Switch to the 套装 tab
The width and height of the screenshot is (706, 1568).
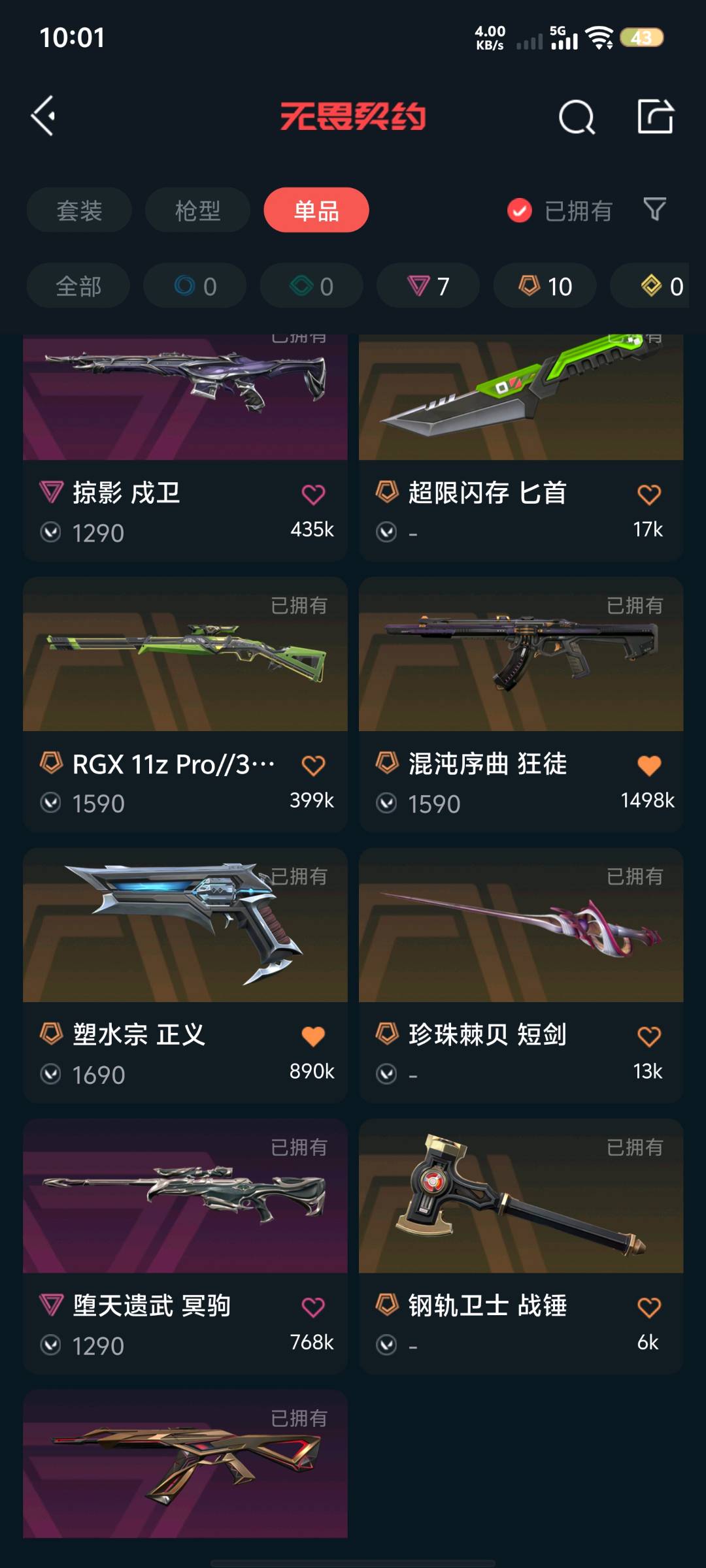coord(79,210)
